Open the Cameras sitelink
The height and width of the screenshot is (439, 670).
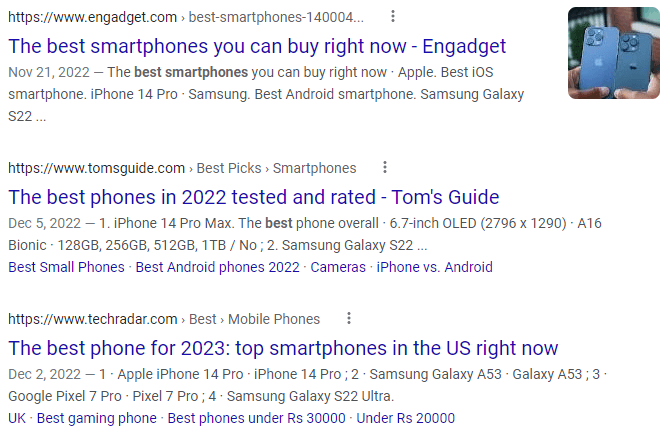[x=338, y=267]
